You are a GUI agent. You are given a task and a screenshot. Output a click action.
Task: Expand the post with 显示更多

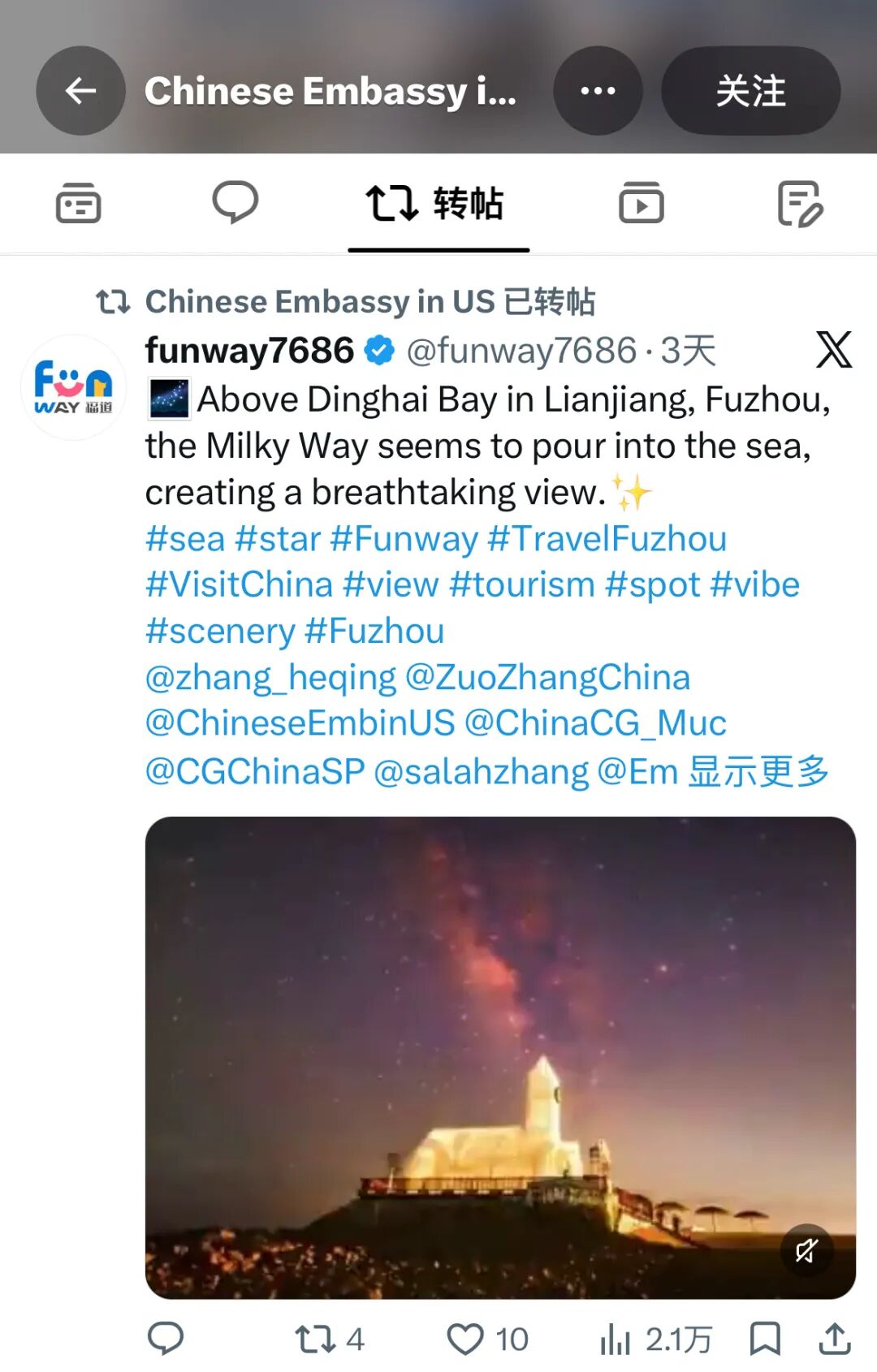(758, 771)
